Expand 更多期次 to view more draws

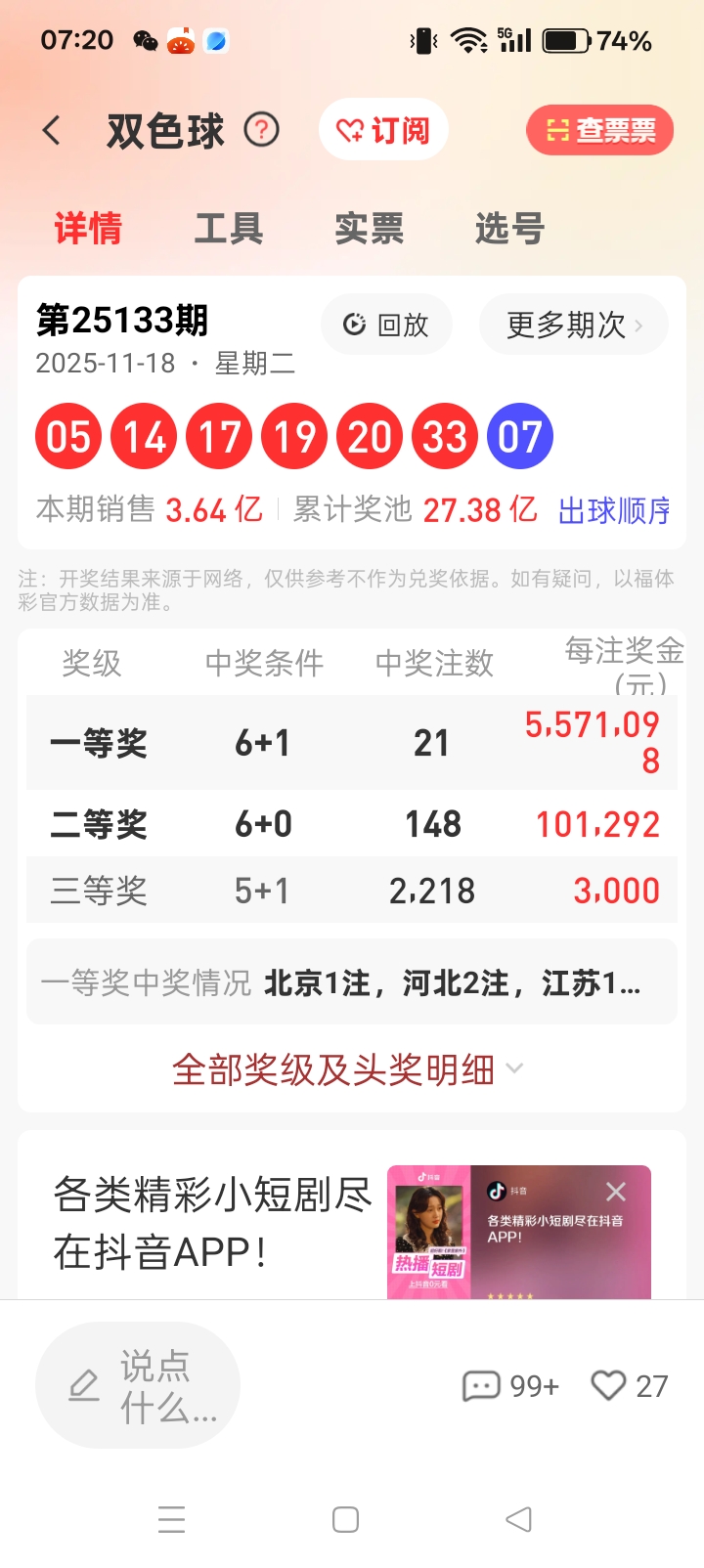573,325
